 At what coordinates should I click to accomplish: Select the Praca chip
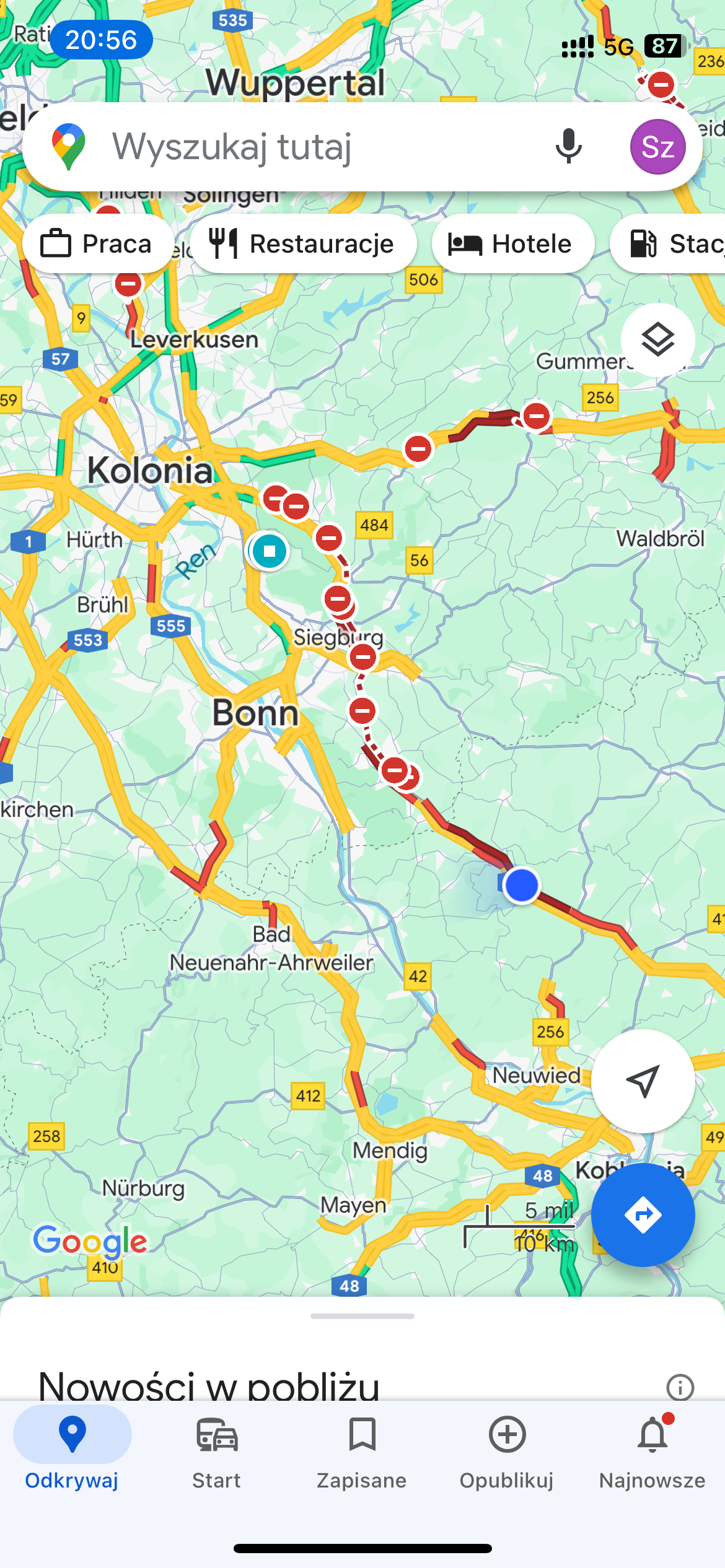point(97,244)
